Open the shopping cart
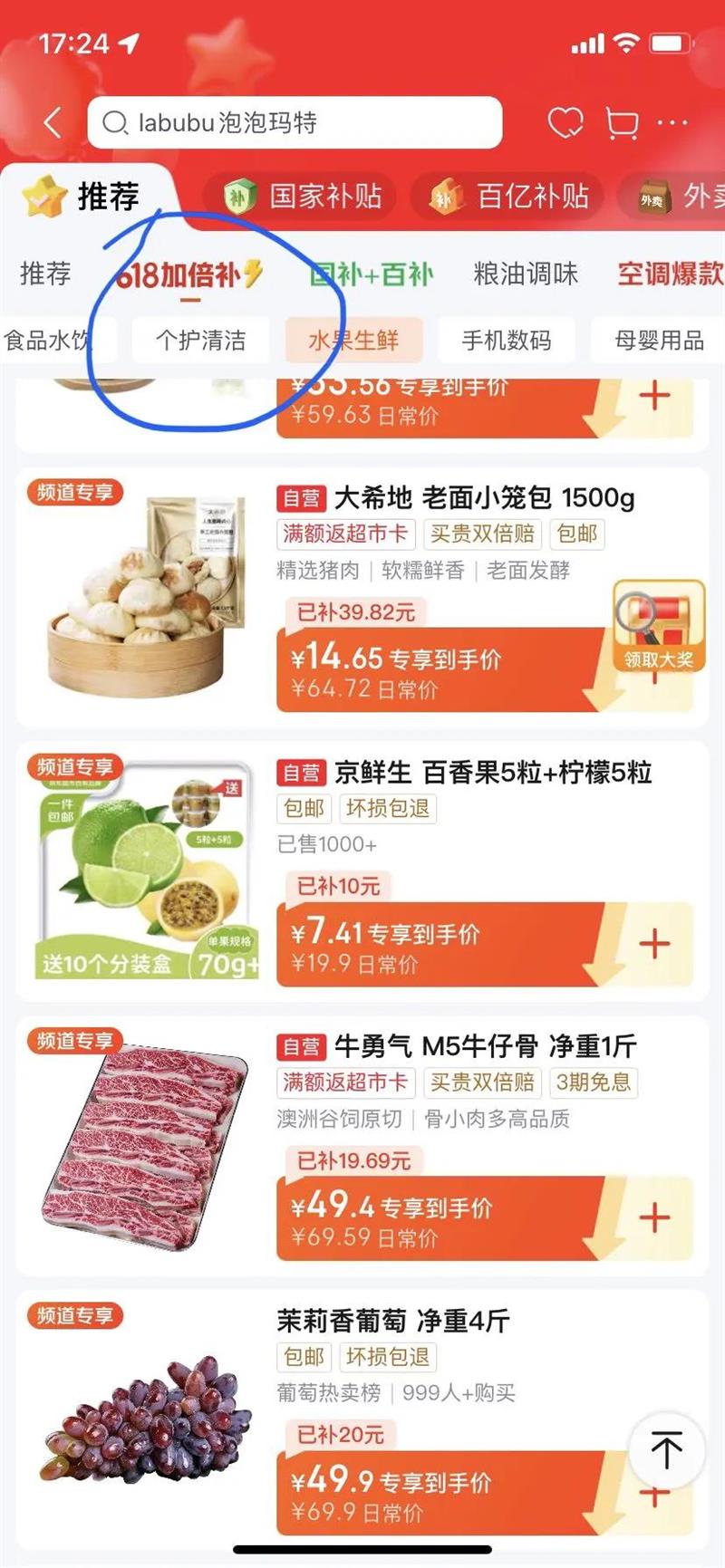 point(622,123)
